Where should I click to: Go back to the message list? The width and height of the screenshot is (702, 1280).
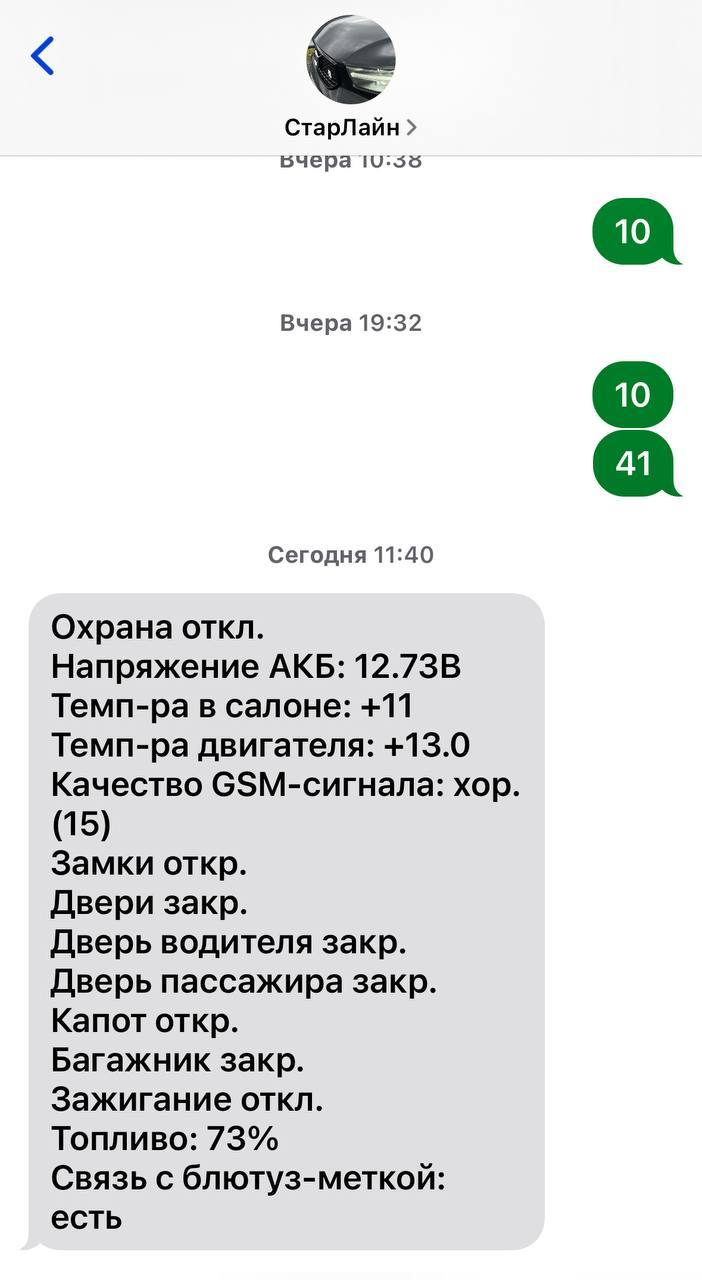[43, 56]
